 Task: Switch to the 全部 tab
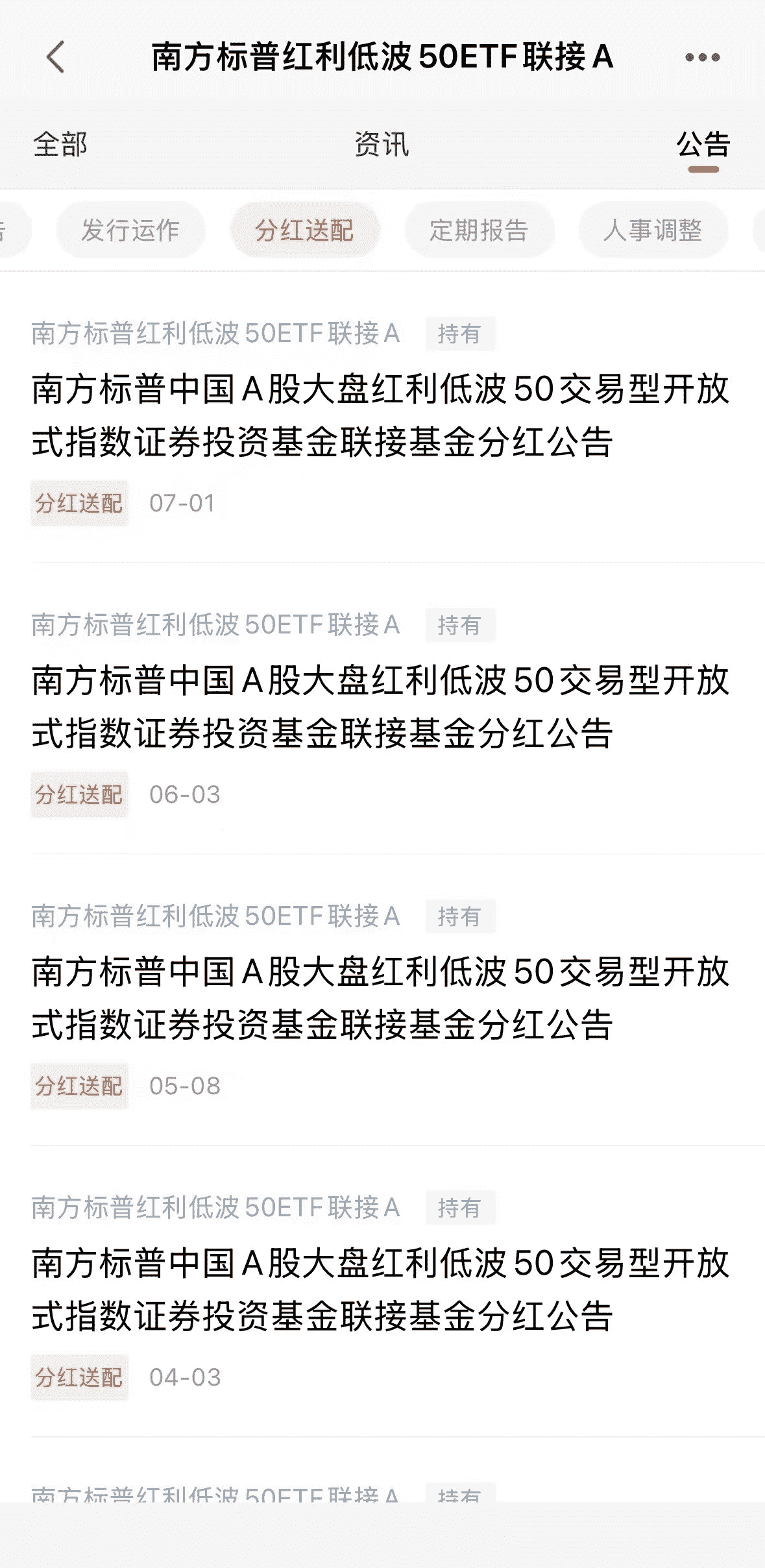[x=60, y=144]
